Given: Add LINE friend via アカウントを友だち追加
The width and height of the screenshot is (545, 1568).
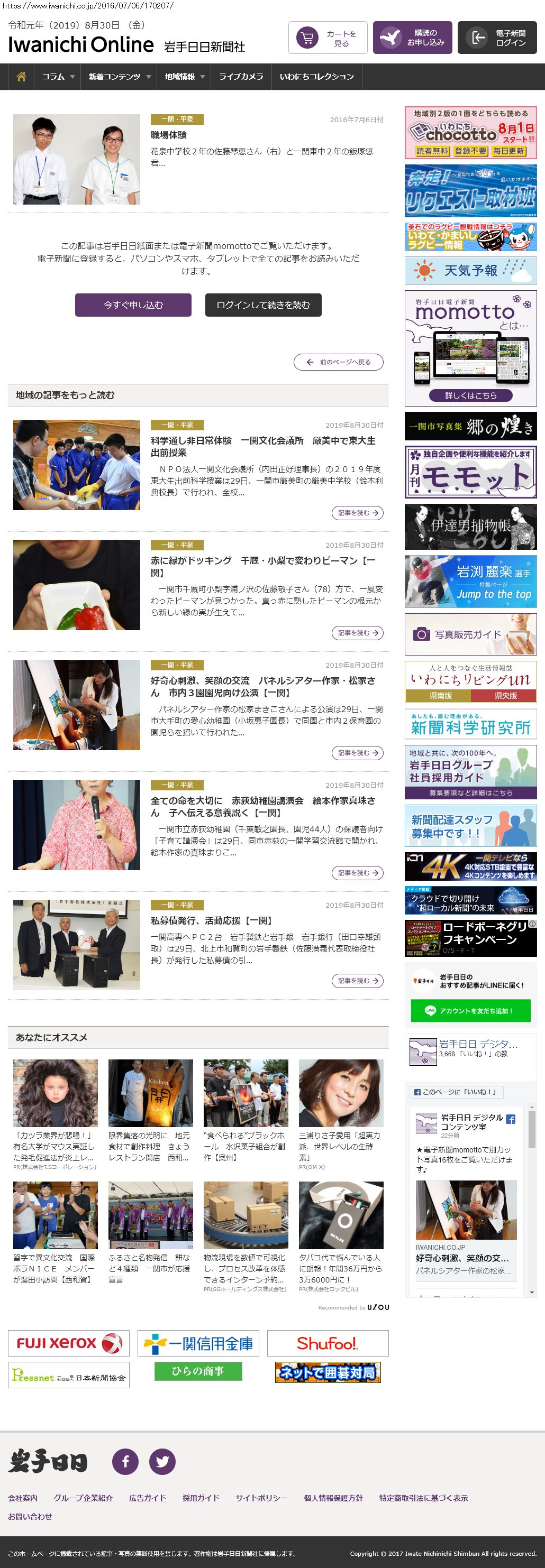Looking at the screenshot, I should (x=470, y=1010).
